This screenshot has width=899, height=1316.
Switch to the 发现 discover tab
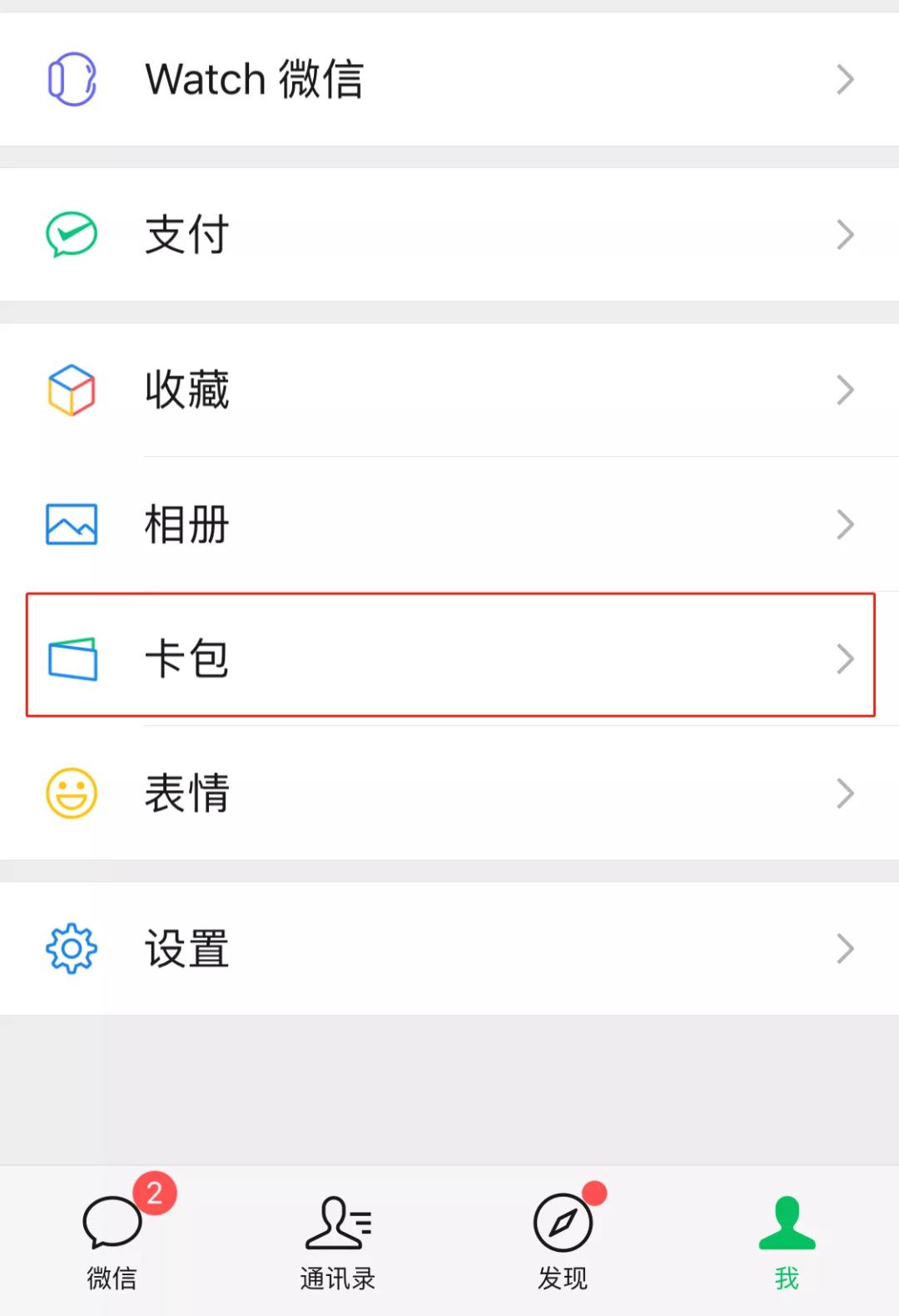pos(563,1242)
